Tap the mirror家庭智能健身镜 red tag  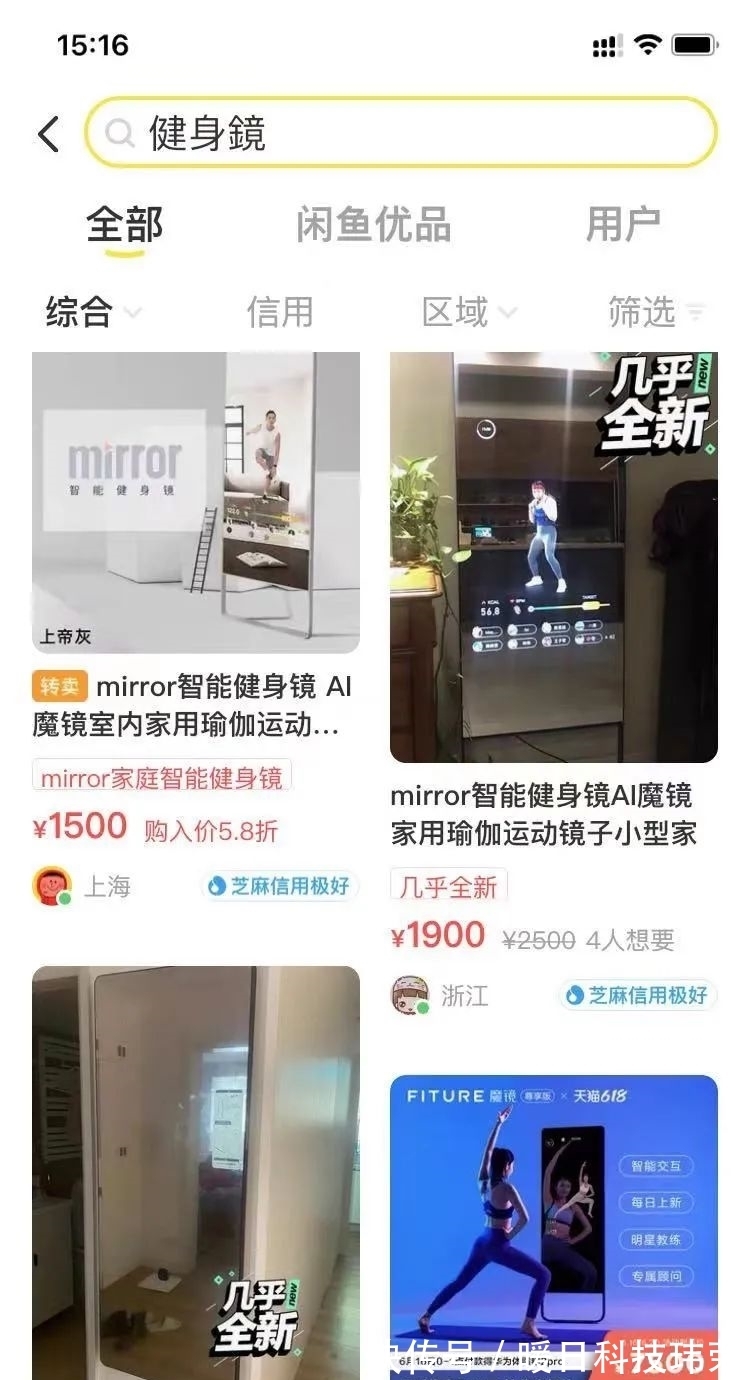pos(163,779)
